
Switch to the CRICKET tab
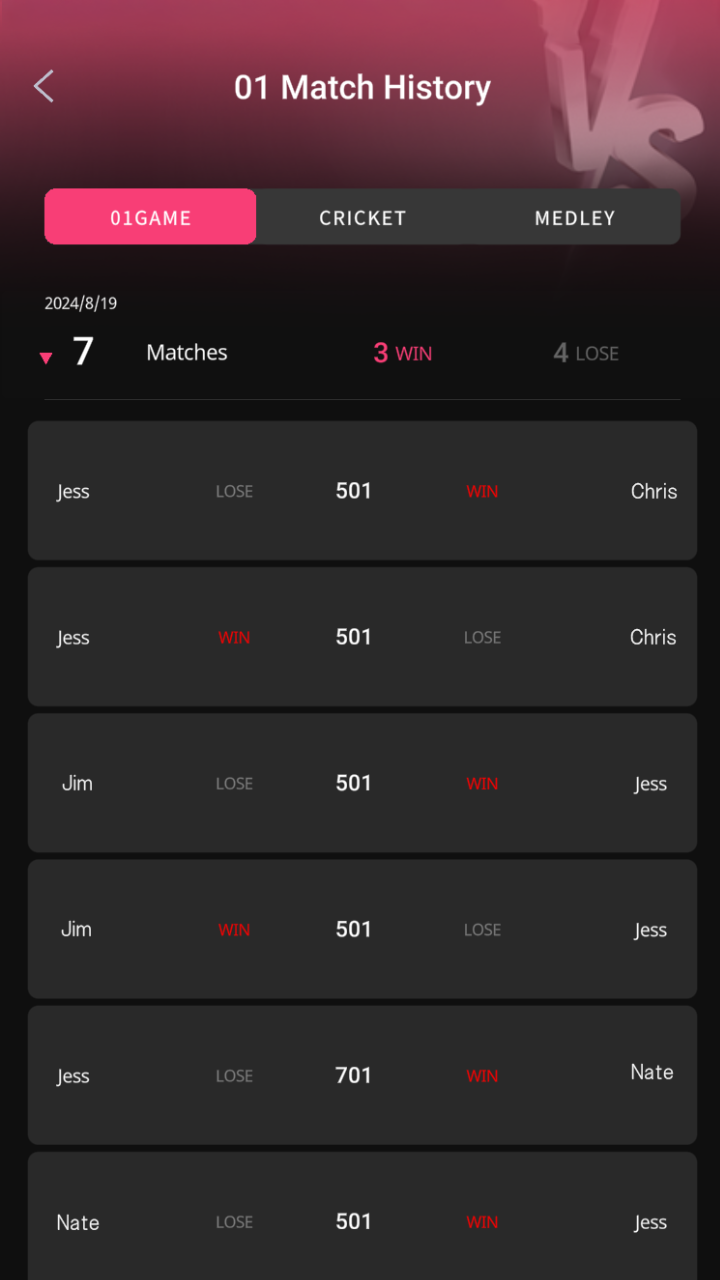362,217
